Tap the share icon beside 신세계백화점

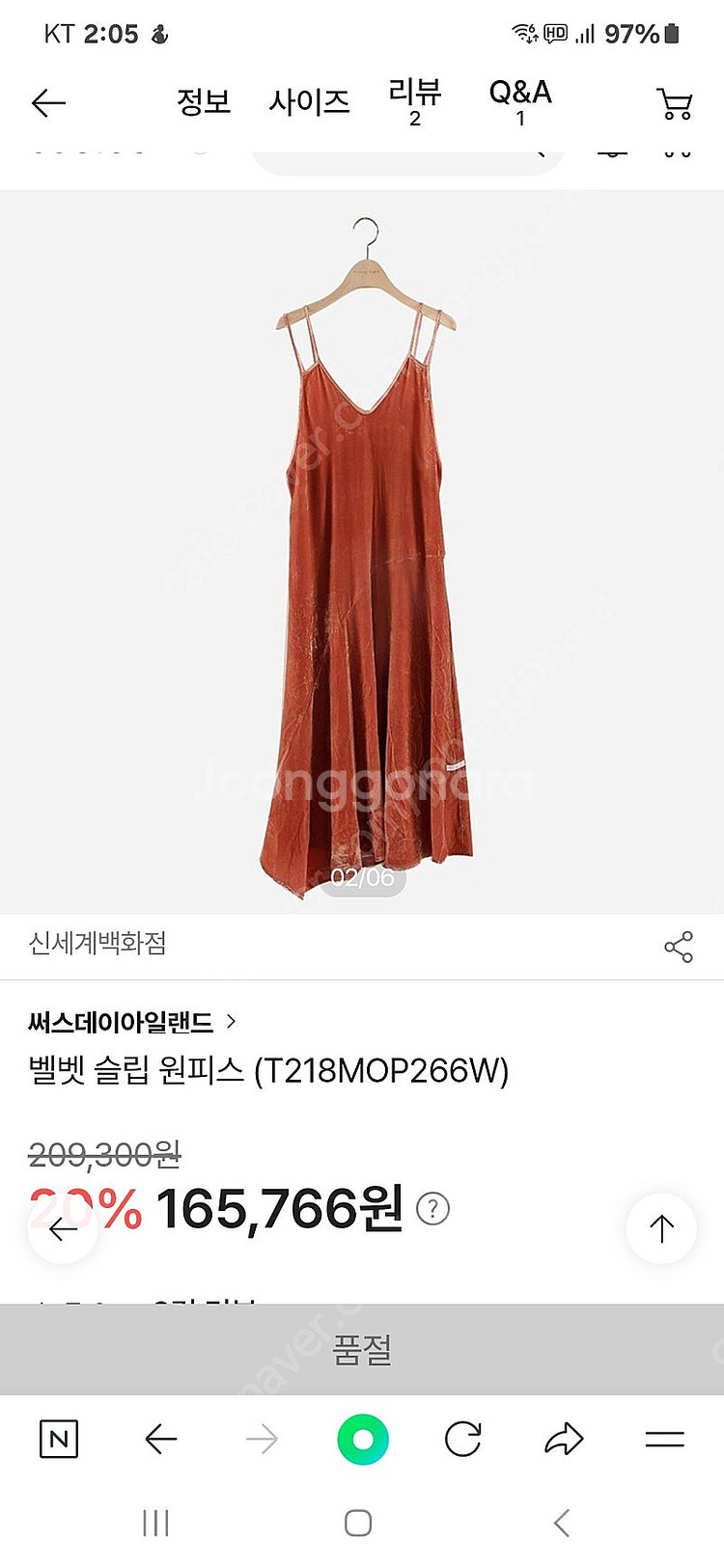click(680, 947)
